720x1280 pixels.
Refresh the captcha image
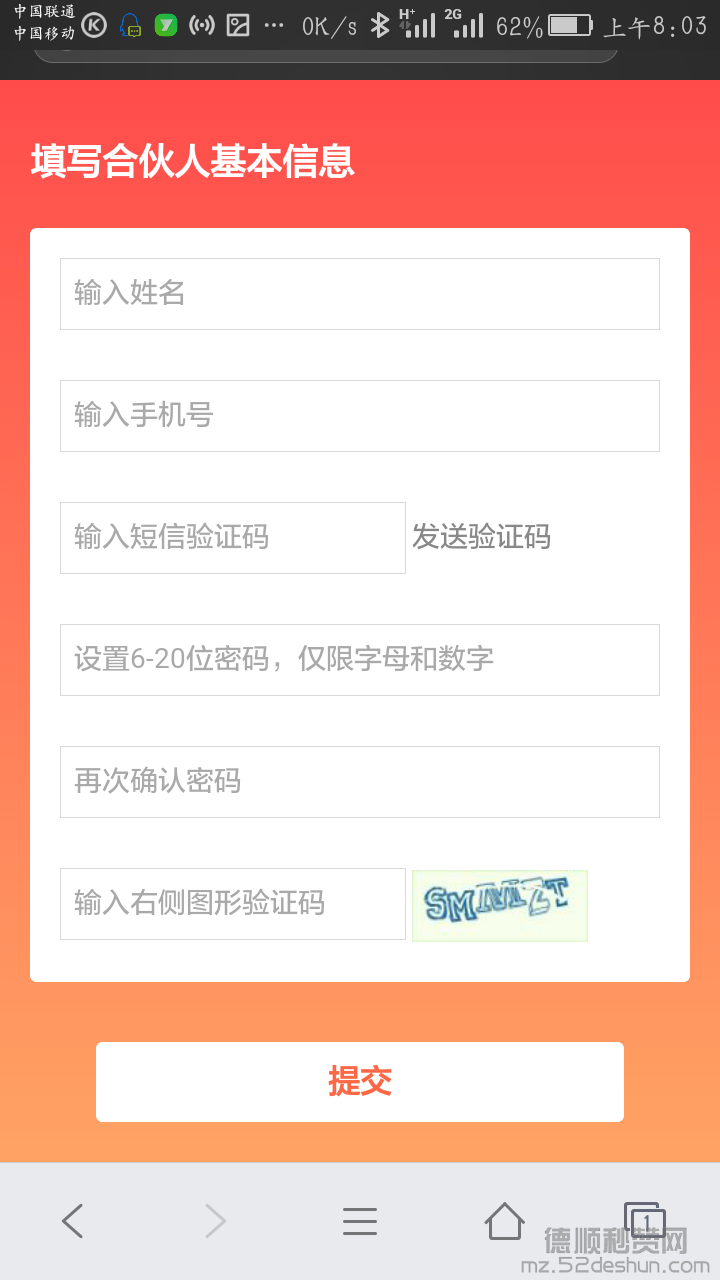(499, 905)
